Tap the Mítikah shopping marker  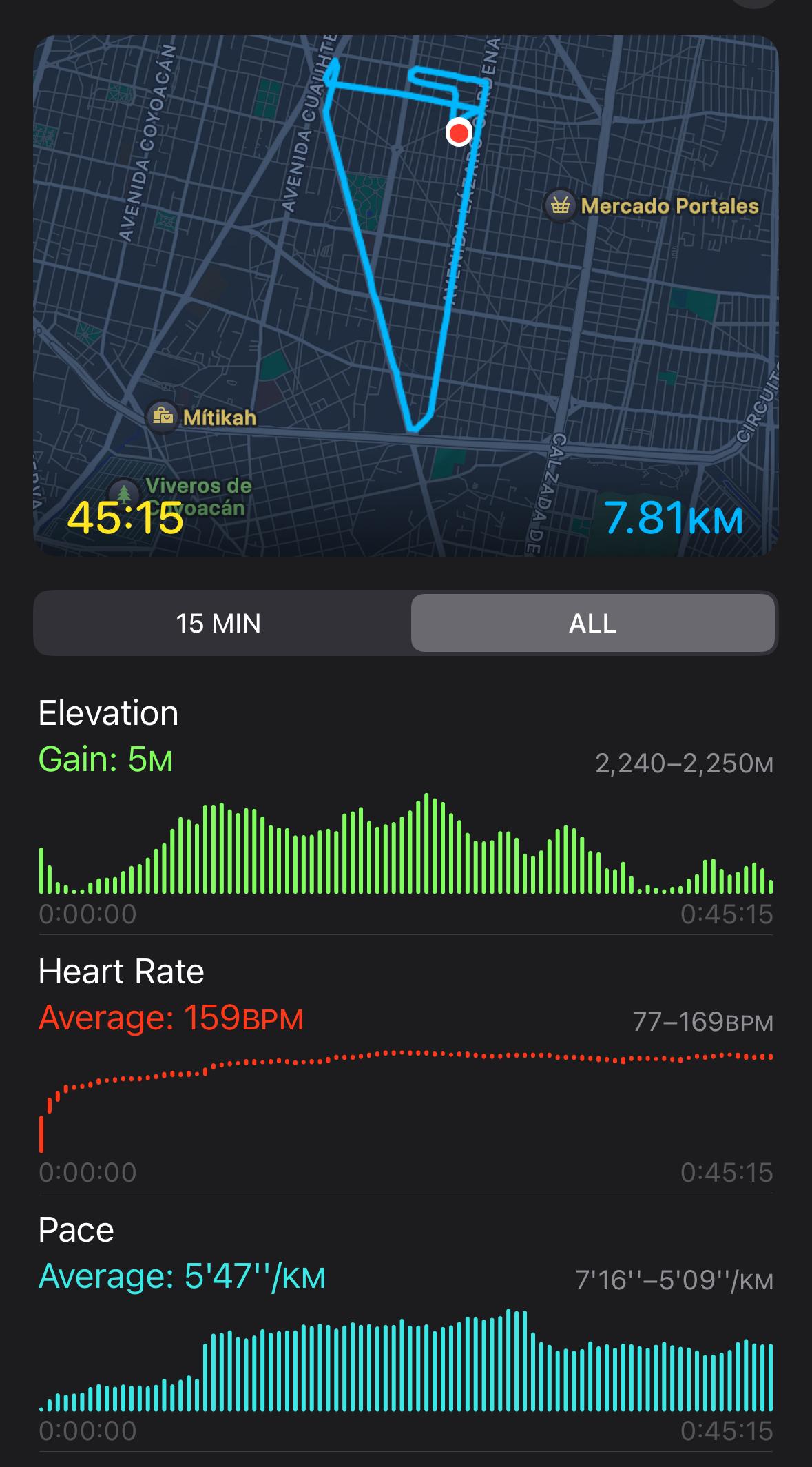point(163,417)
